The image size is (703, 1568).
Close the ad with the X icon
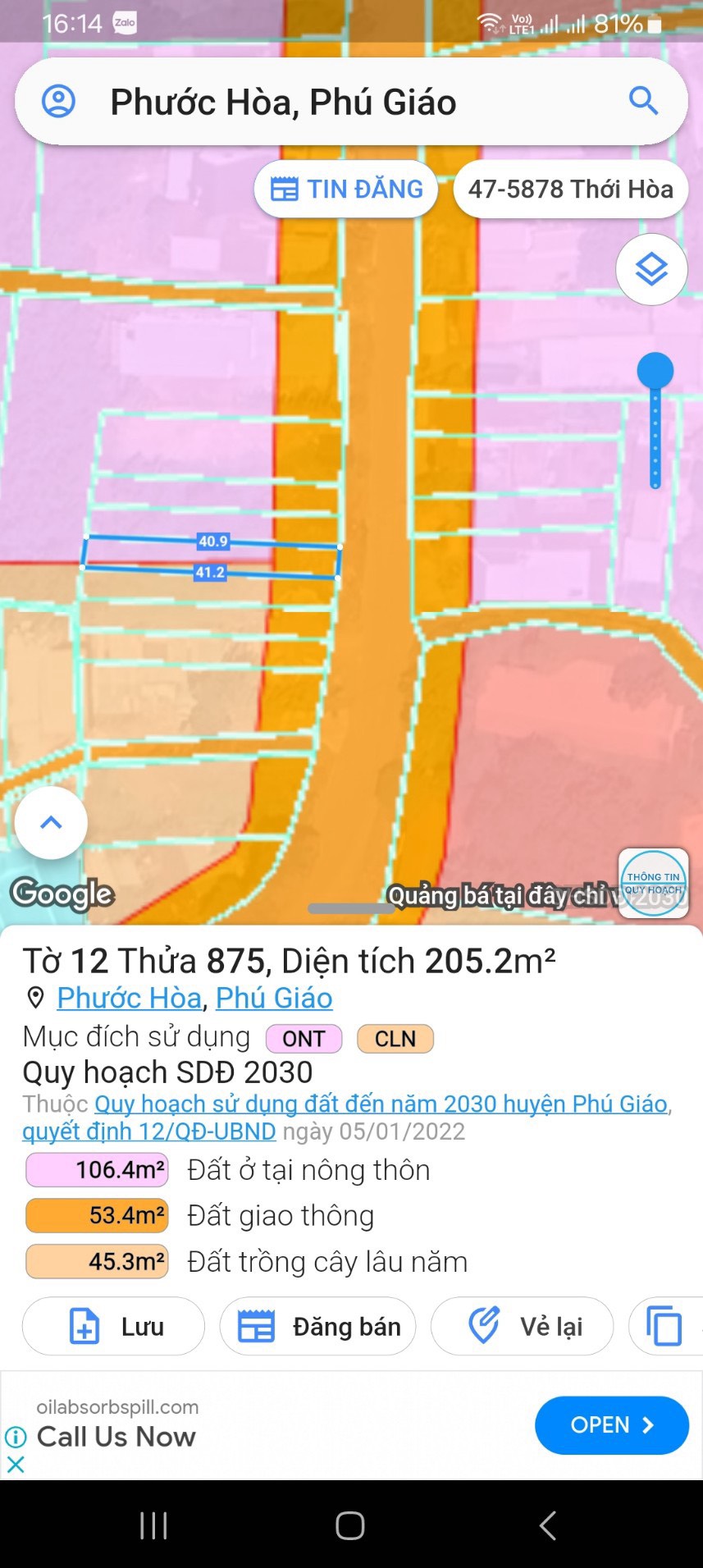pyautogui.click(x=16, y=1464)
